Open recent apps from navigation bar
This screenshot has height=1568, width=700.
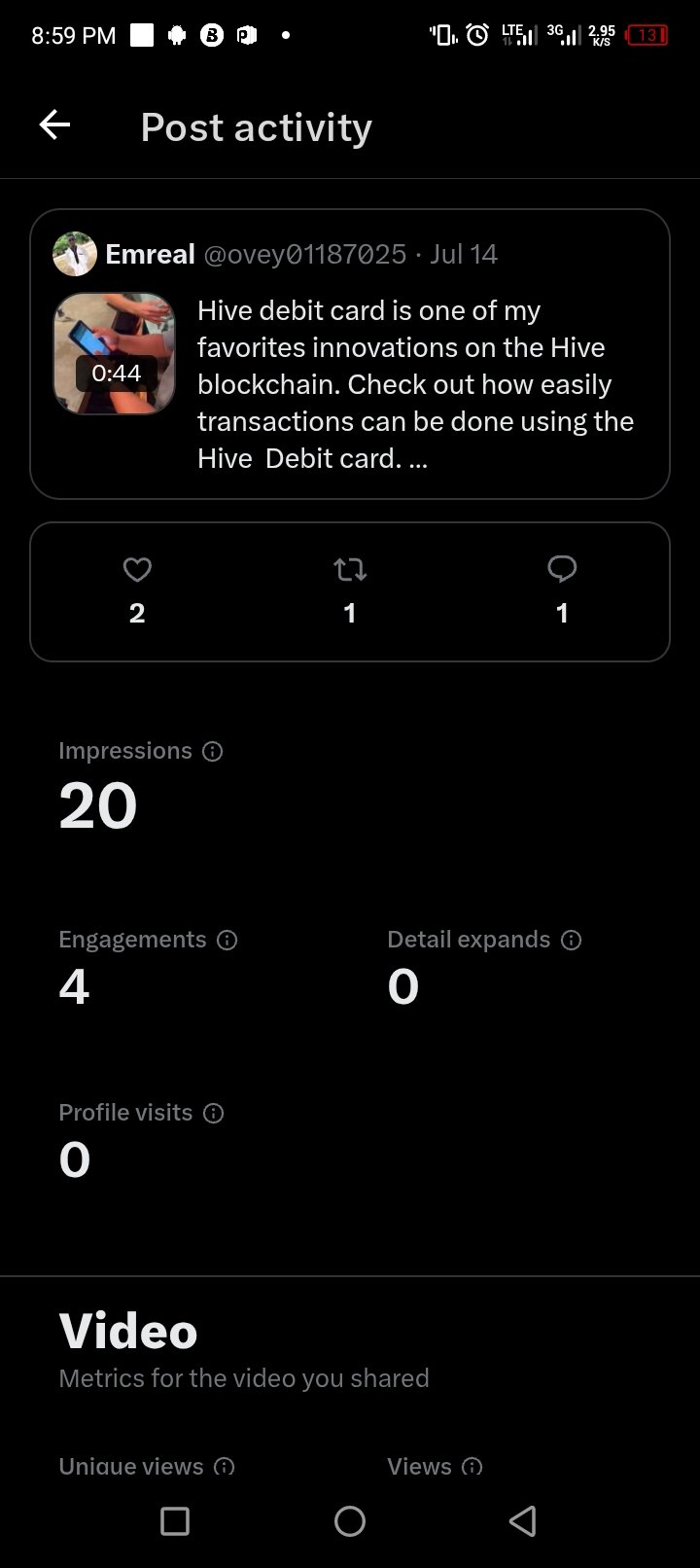click(x=175, y=1521)
